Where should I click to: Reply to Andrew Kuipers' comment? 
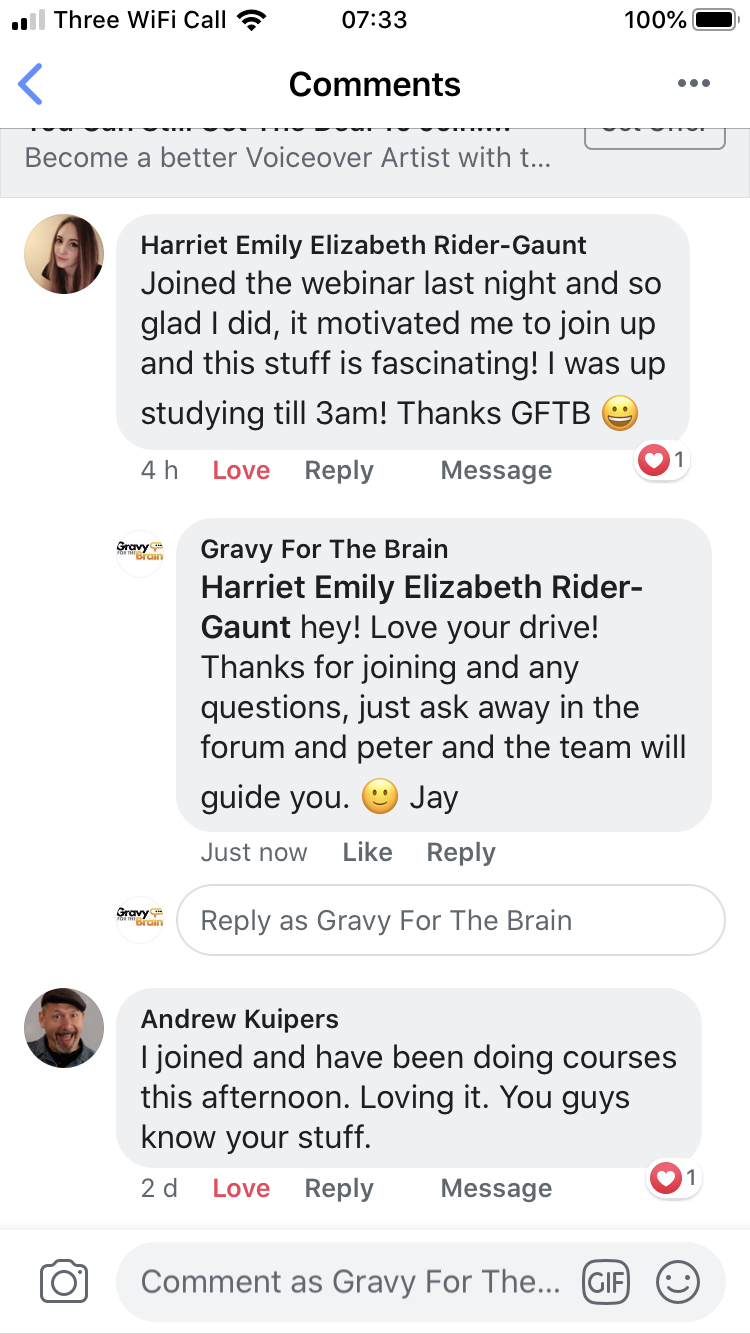tap(339, 1188)
